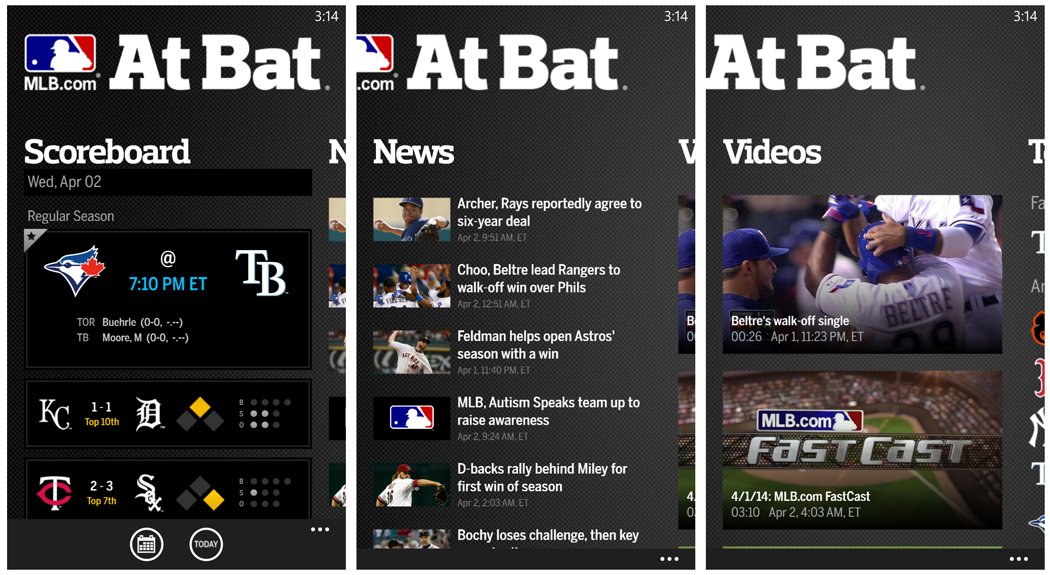
Task: Jump to today's games with the Today button
Action: [x=206, y=544]
